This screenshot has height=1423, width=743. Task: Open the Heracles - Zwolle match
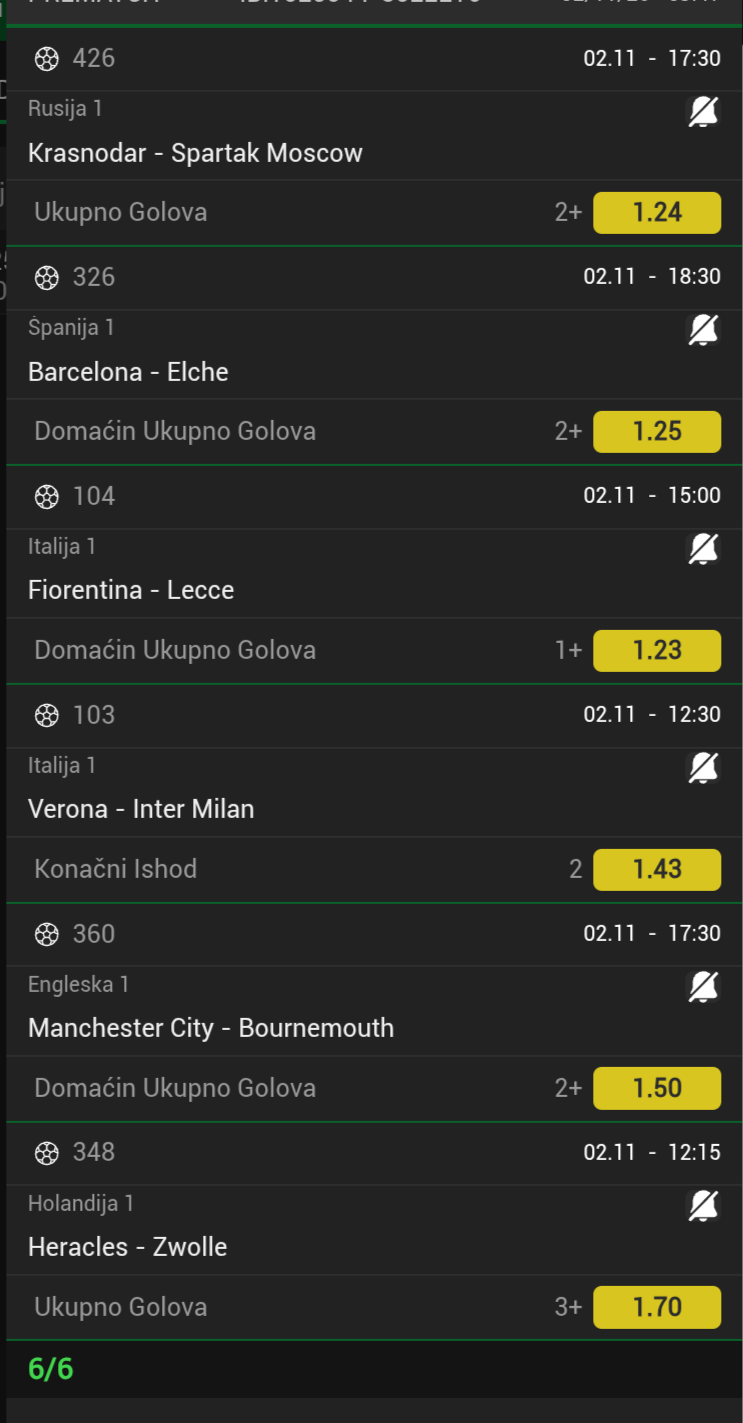(x=127, y=1247)
